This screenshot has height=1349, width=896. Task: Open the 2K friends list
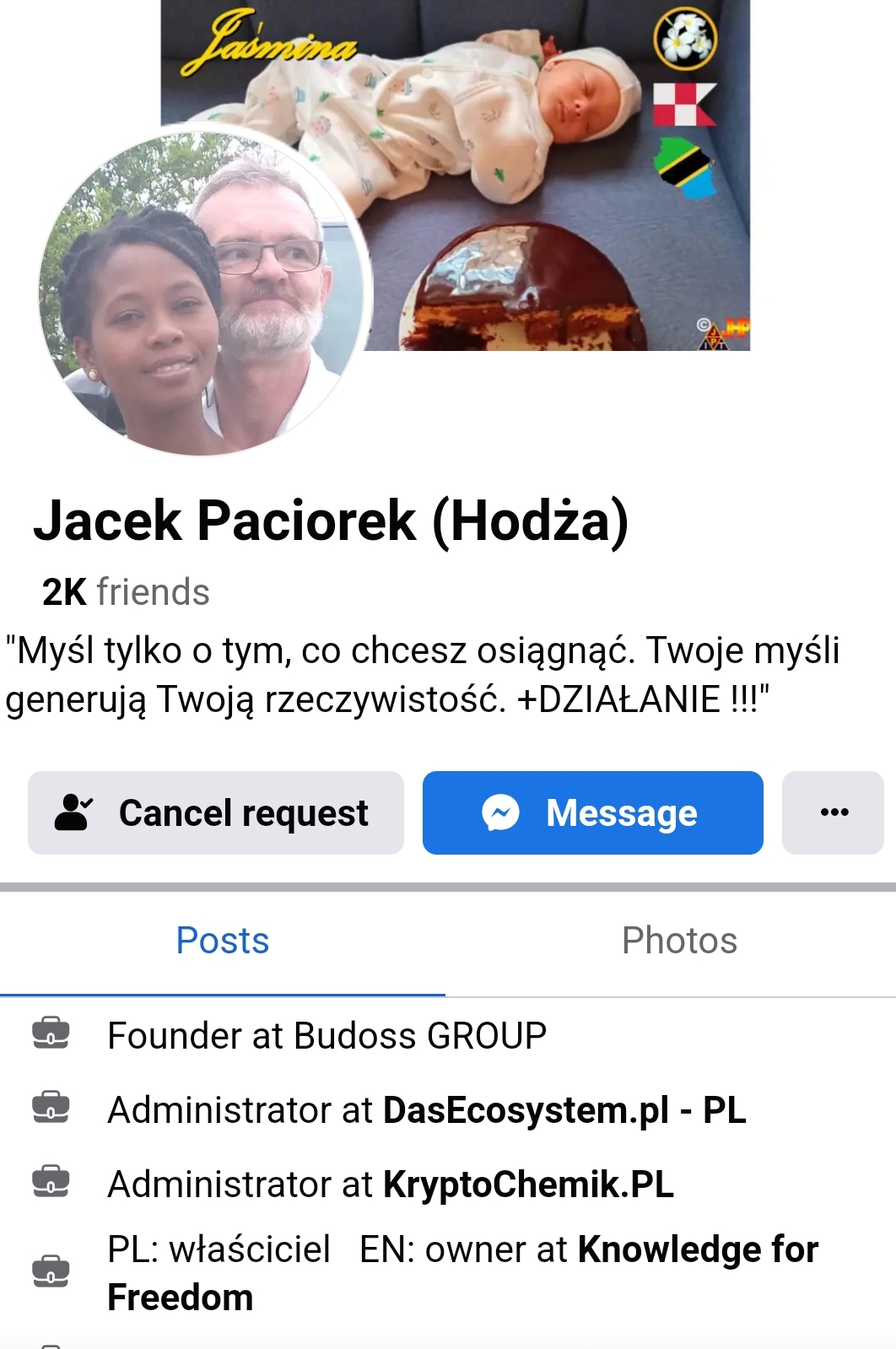(126, 592)
